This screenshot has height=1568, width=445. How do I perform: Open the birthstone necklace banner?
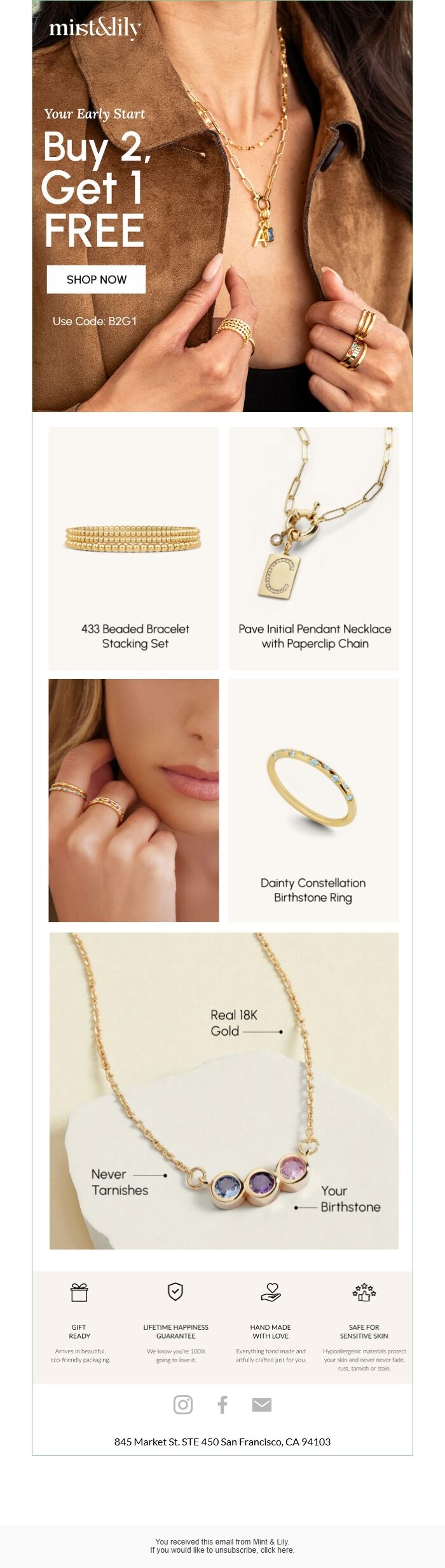coord(224,1091)
